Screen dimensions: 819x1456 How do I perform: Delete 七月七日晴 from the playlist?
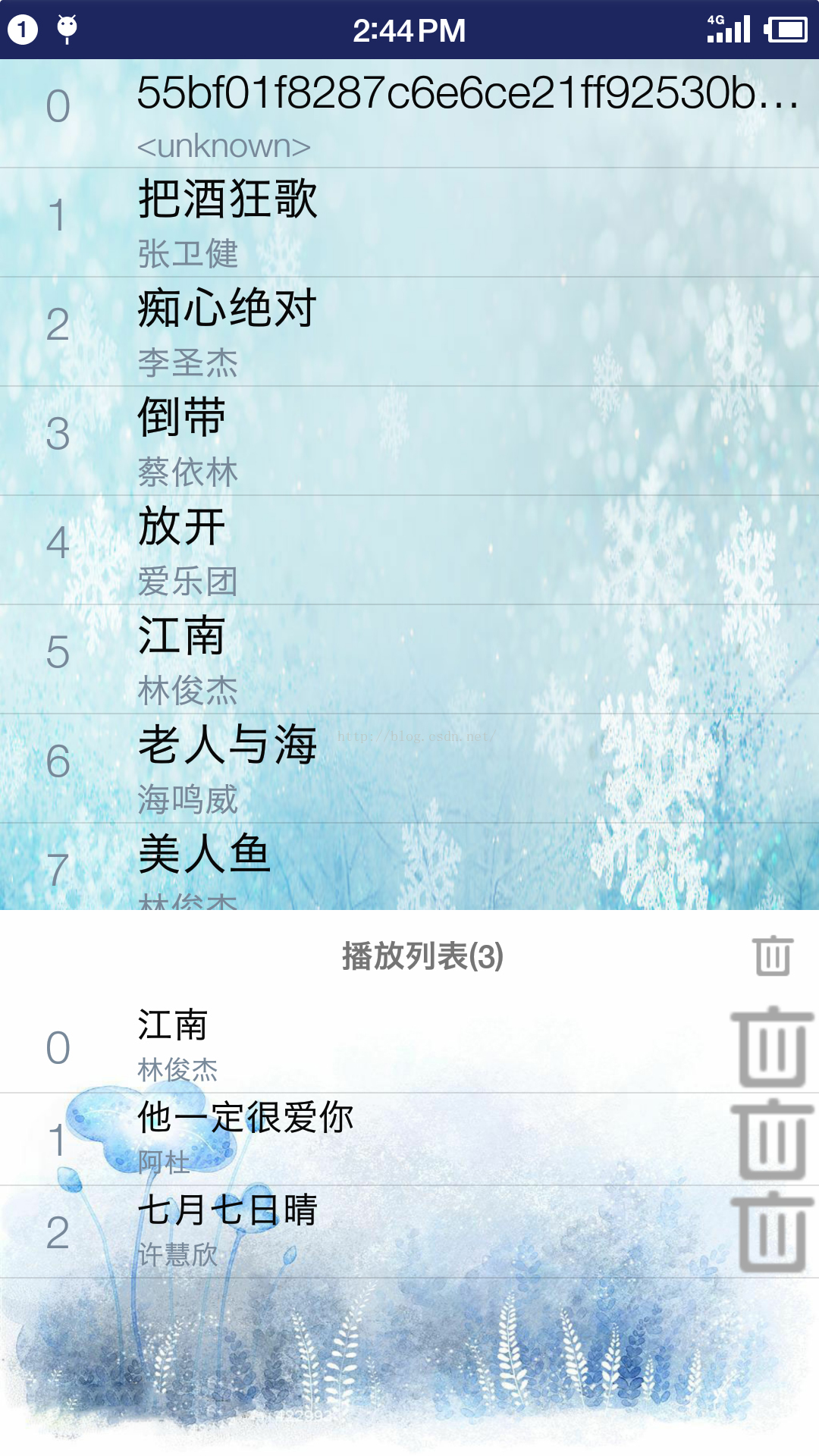[772, 1232]
